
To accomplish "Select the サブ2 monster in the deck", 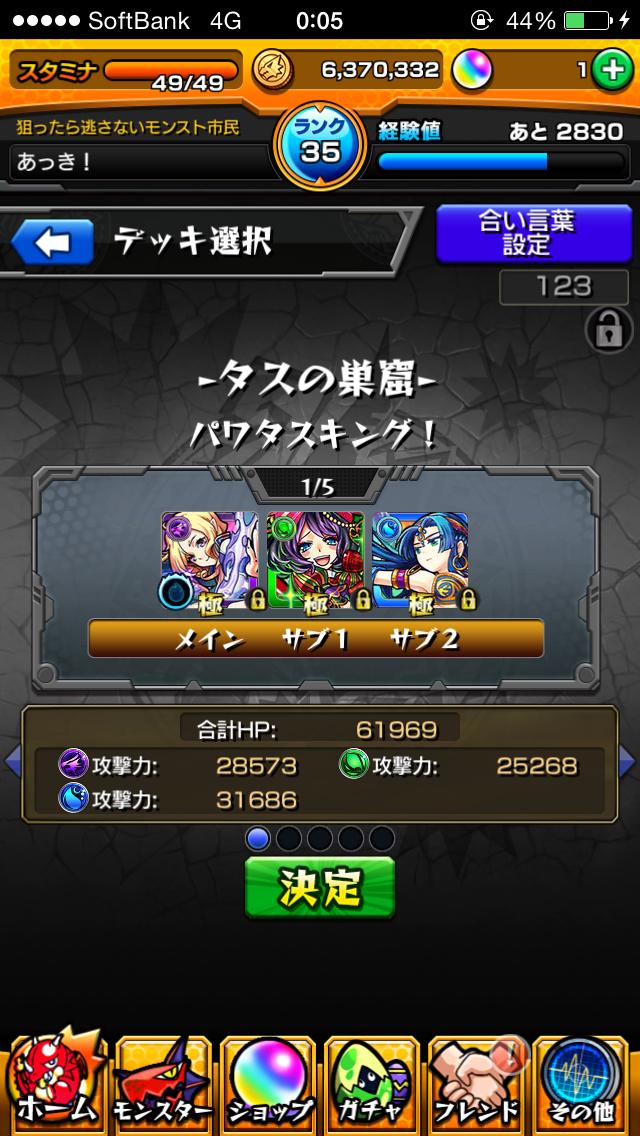I will click(420, 561).
